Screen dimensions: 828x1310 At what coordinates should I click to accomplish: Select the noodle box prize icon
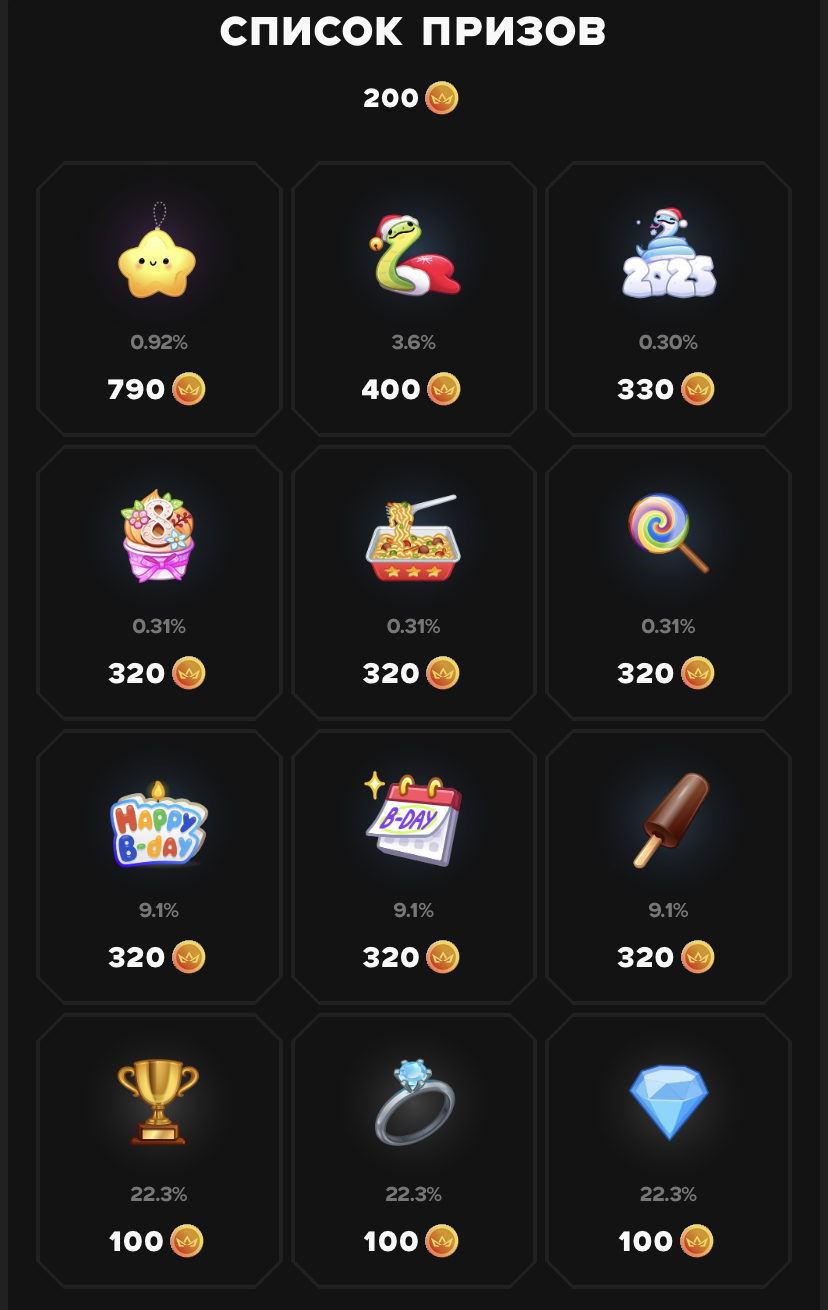(x=413, y=535)
